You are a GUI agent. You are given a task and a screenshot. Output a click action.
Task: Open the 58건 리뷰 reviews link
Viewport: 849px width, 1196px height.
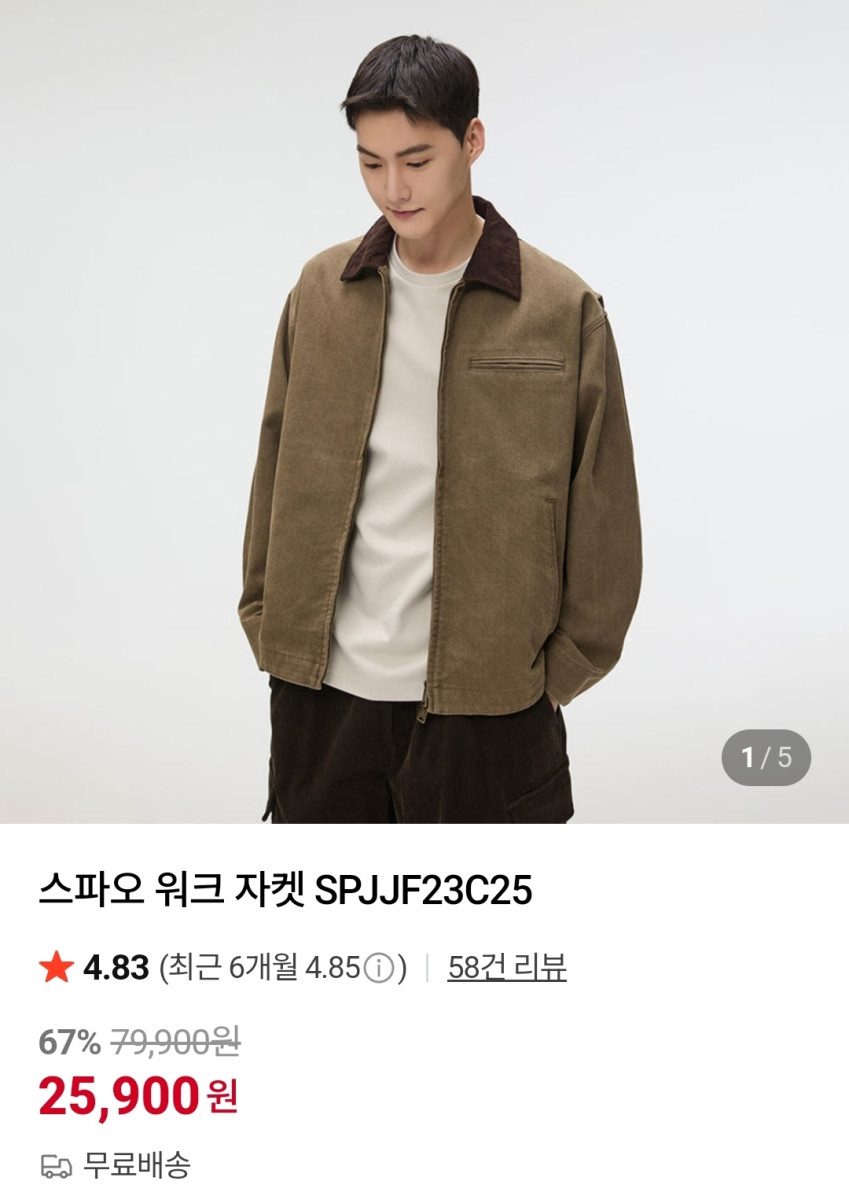tap(507, 967)
